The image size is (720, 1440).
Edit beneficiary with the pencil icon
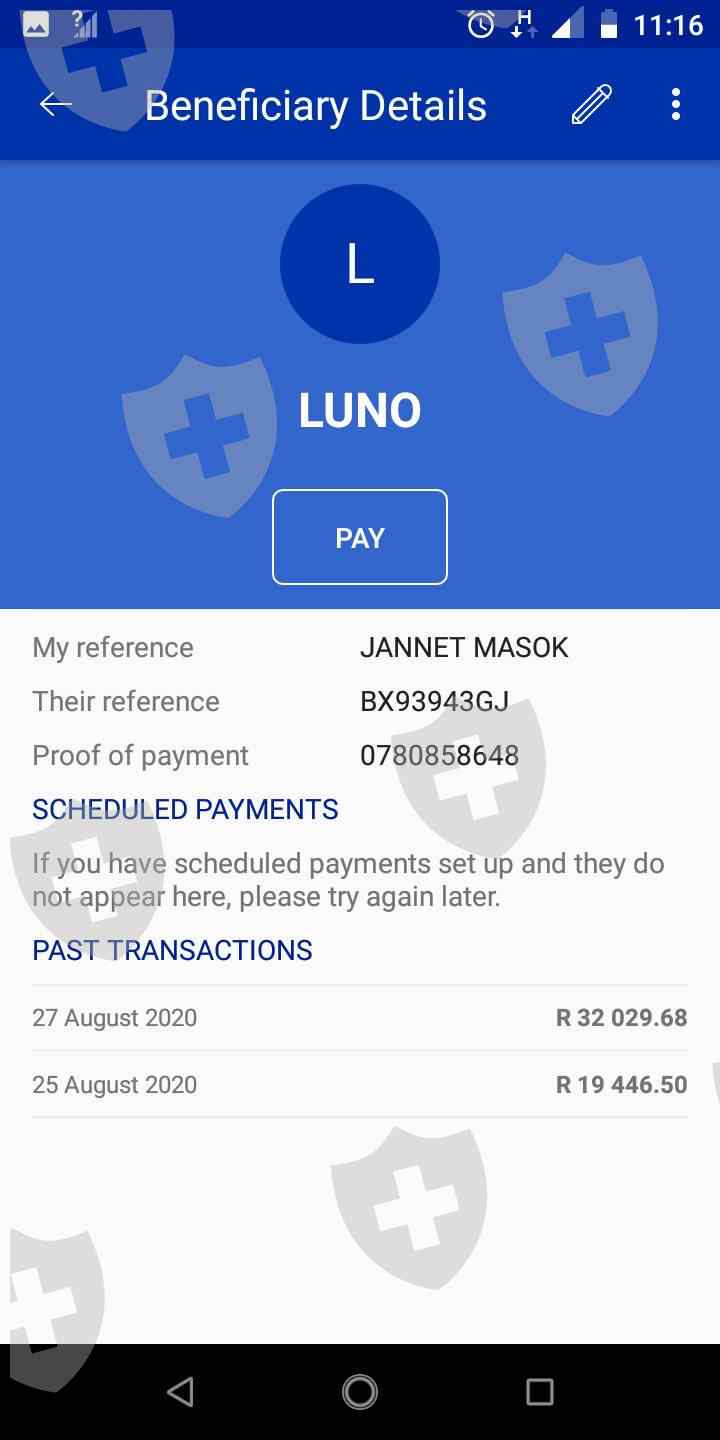[591, 105]
